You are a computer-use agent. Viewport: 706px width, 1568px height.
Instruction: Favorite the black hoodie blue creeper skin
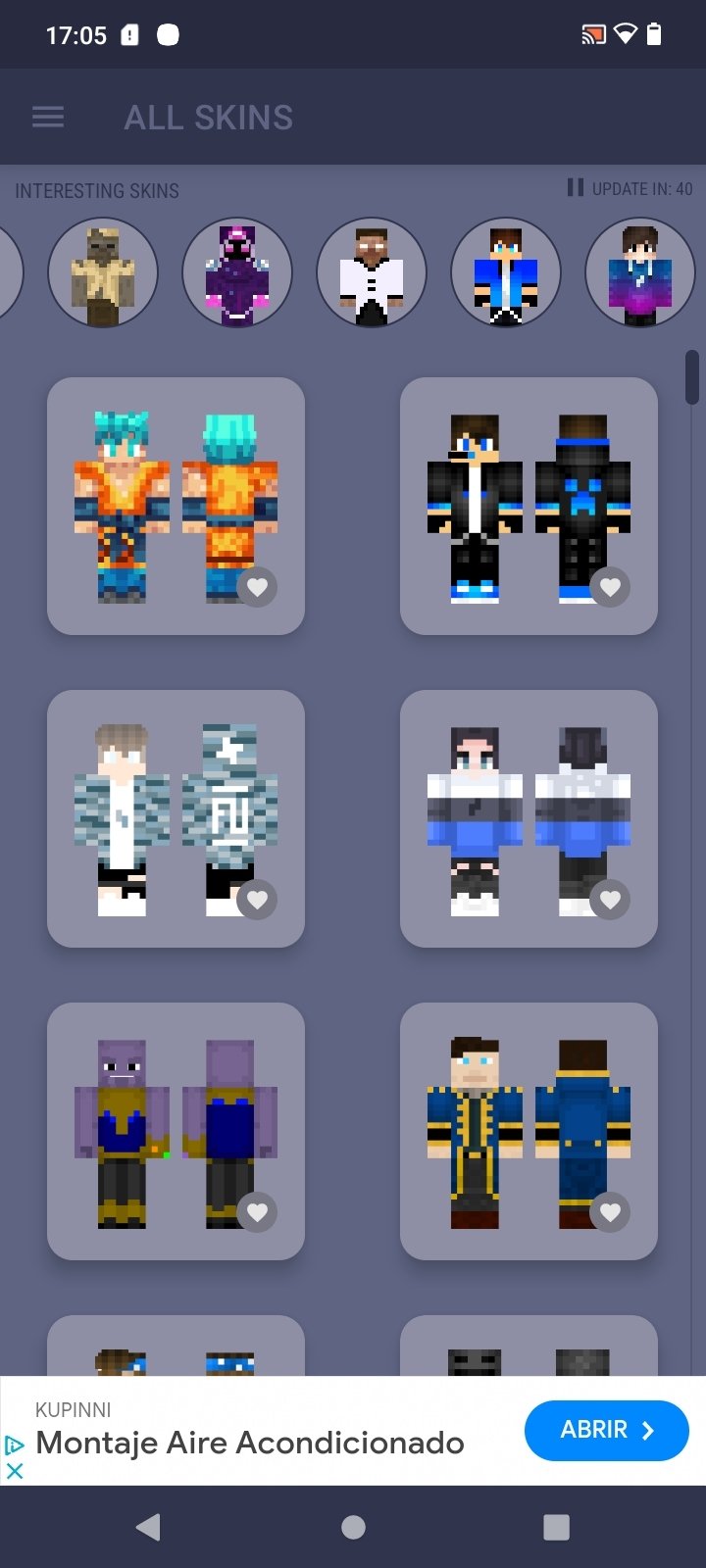(x=610, y=587)
